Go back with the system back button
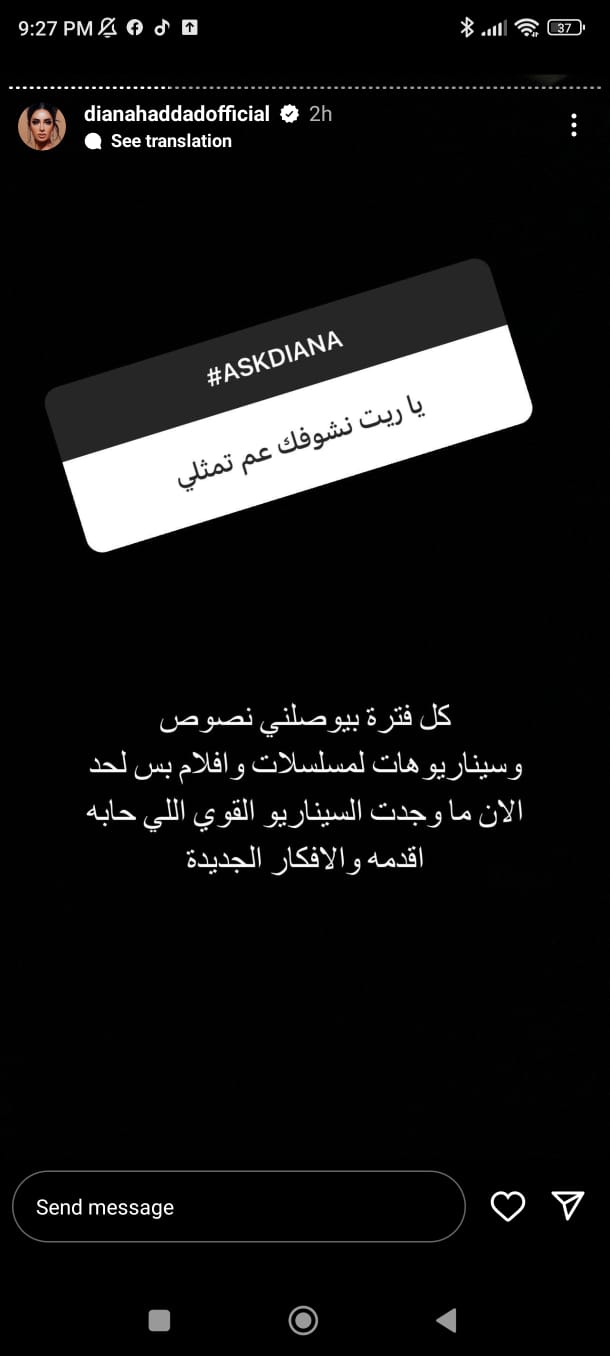Screen dimensions: 610x1356 pyautogui.click(x=446, y=1320)
